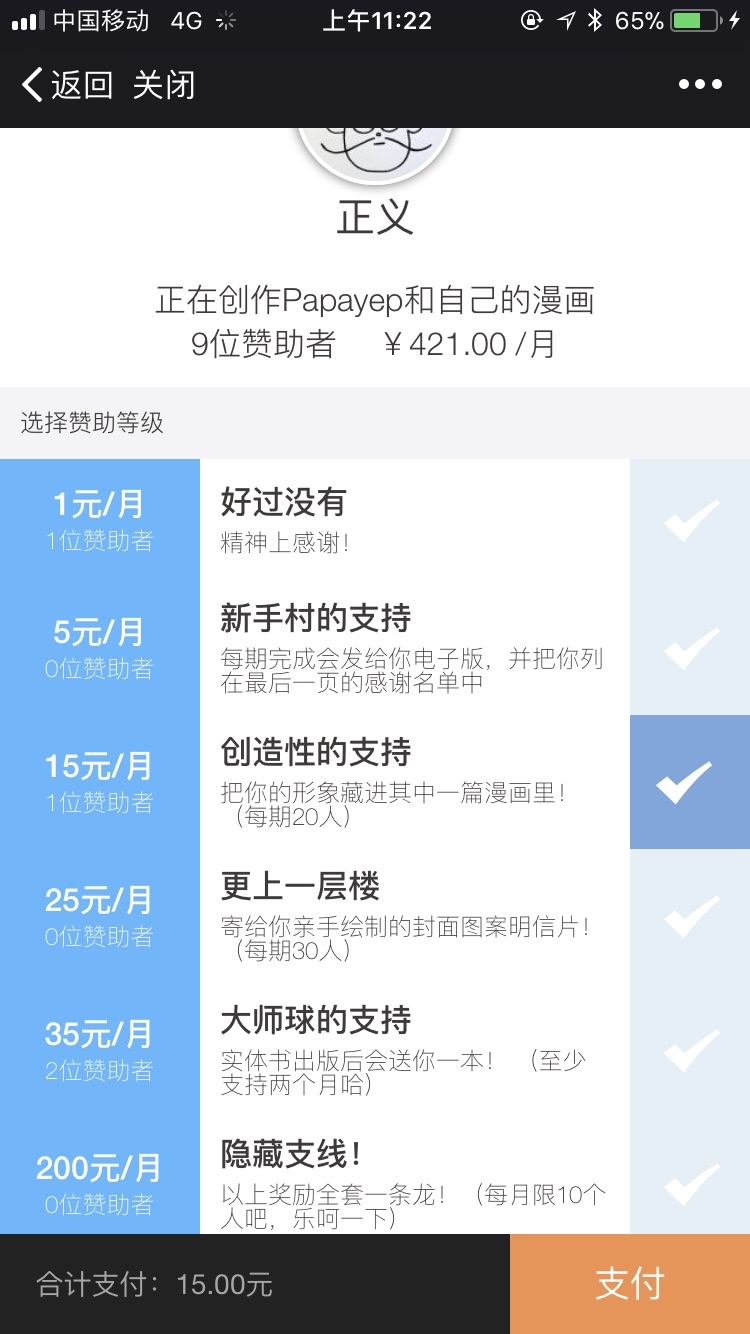The image size is (750, 1334).
Task: Tap the back arrow icon
Action: [x=32, y=84]
